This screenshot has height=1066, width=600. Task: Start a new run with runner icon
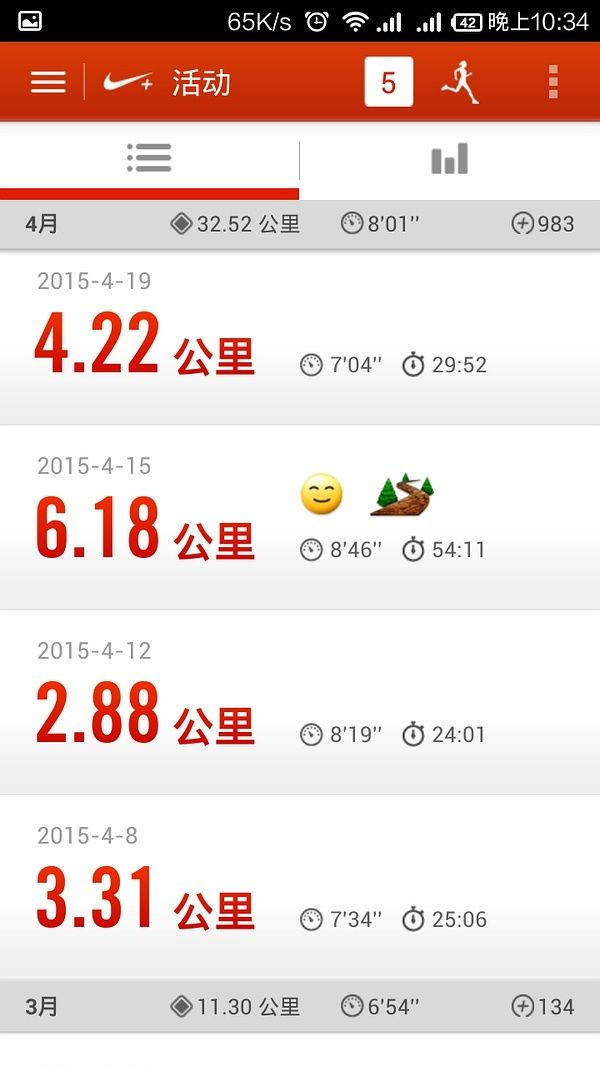461,82
